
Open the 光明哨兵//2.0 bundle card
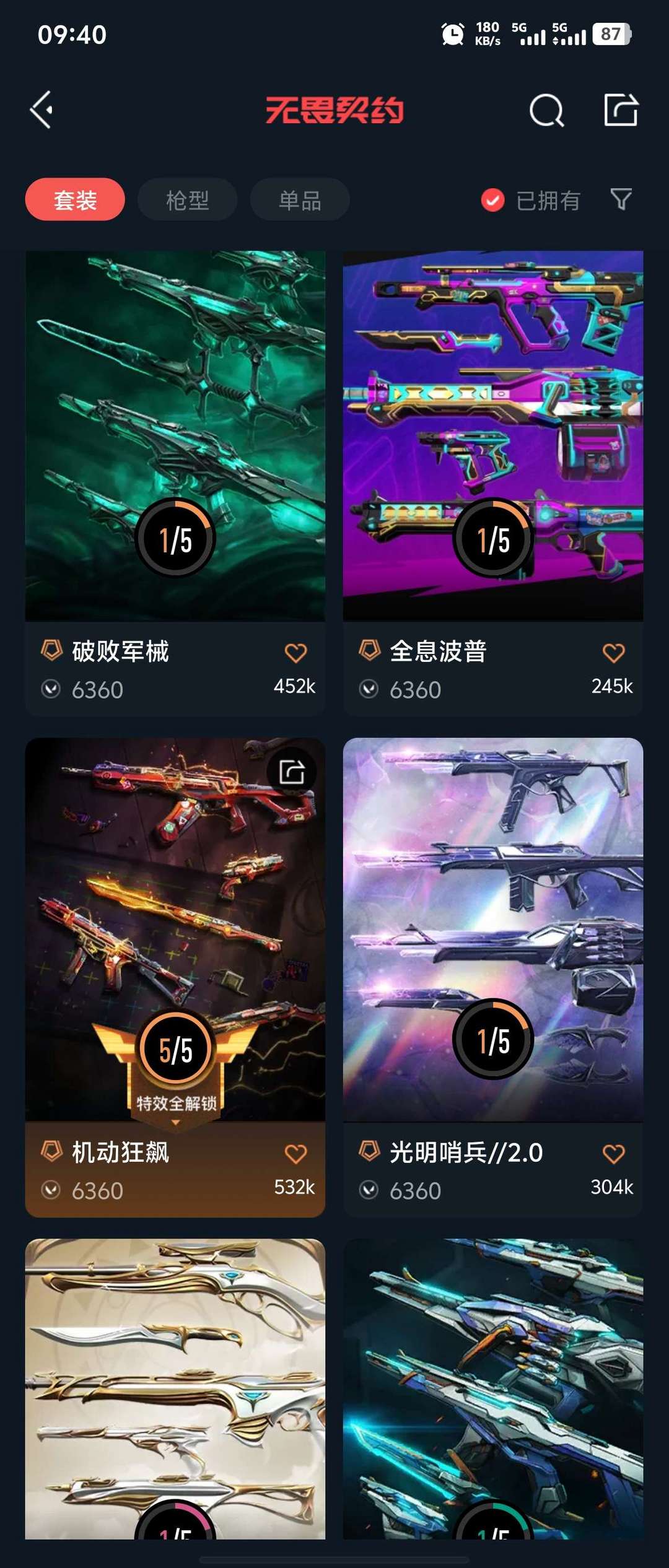point(493,929)
